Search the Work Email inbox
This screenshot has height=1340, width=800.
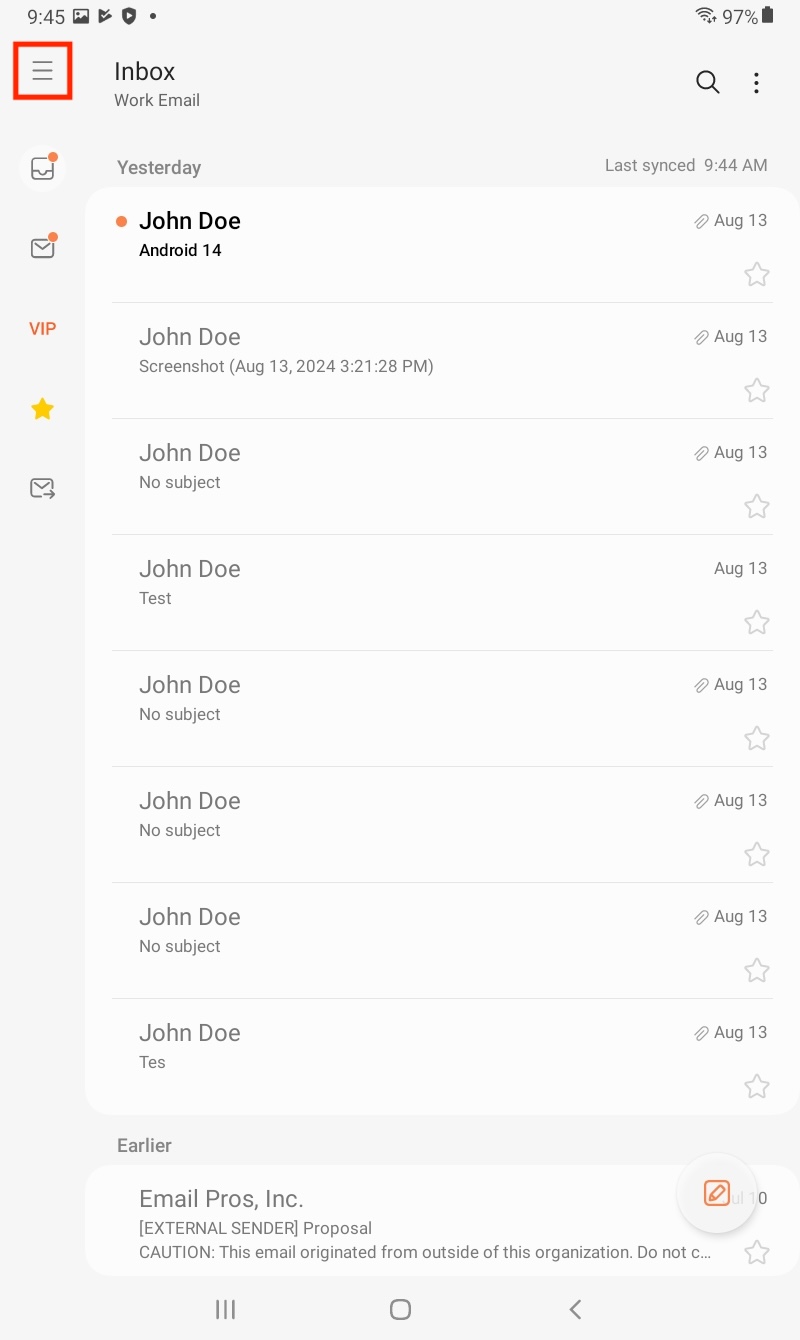click(708, 82)
